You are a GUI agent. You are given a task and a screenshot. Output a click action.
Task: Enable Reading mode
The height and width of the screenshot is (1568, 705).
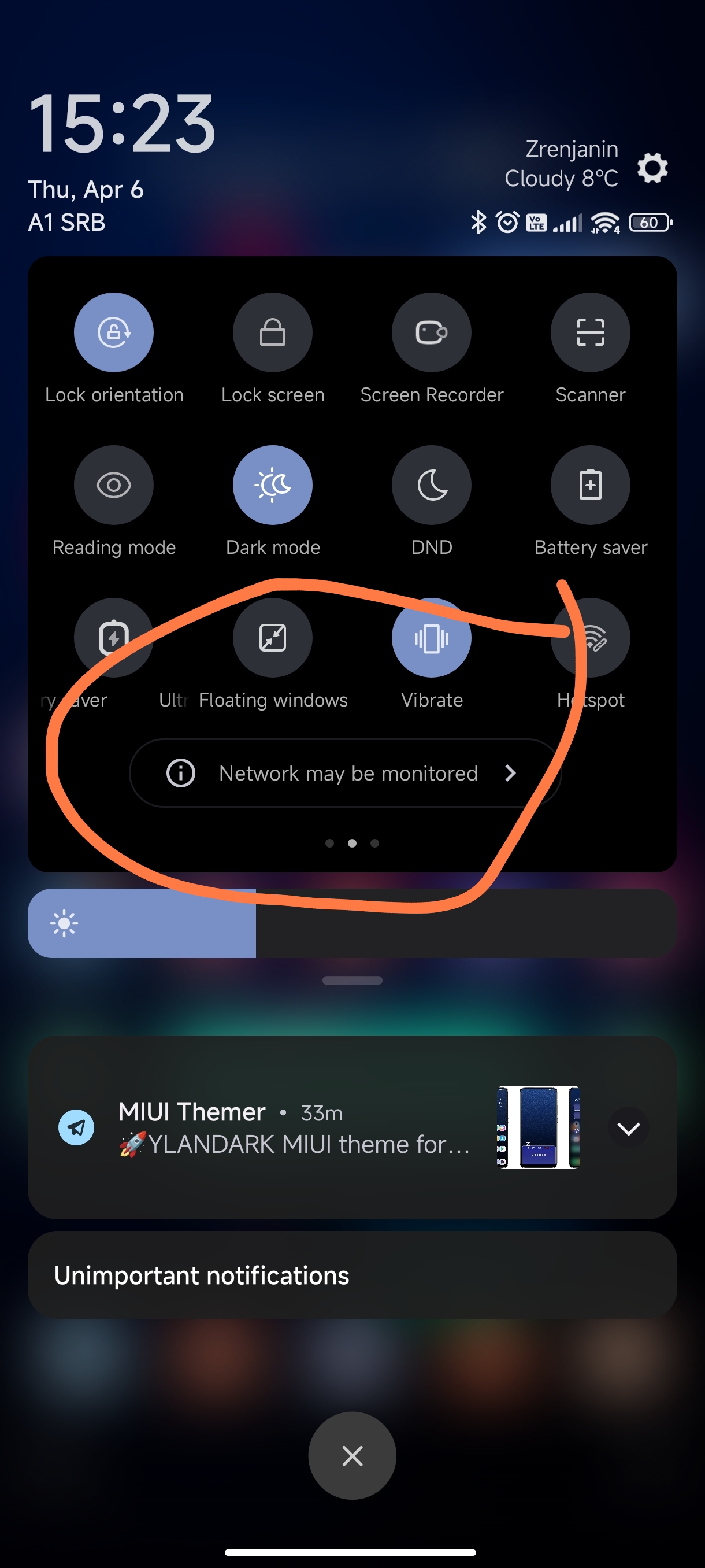coord(114,485)
